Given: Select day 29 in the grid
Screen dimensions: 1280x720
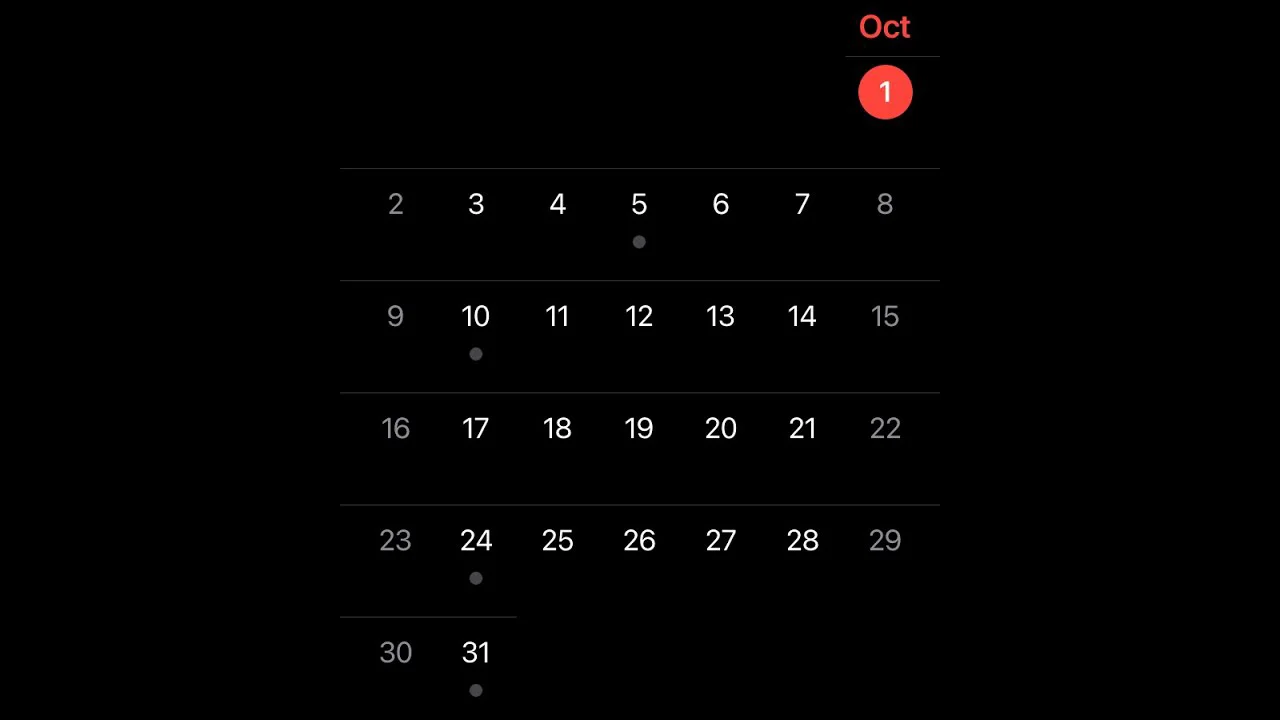Looking at the screenshot, I should 885,541.
